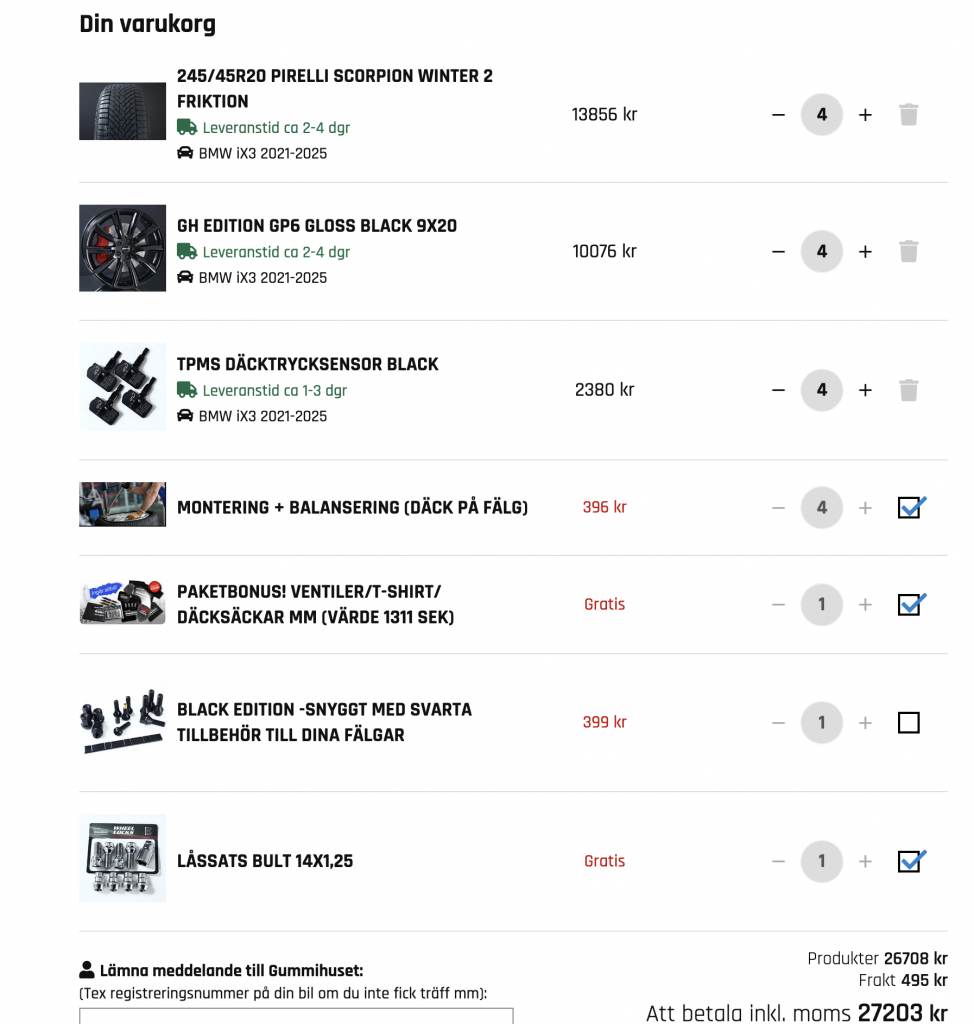This screenshot has width=974, height=1024.
Task: Open the TPMS däcktrycksensor product page
Action: tap(307, 364)
